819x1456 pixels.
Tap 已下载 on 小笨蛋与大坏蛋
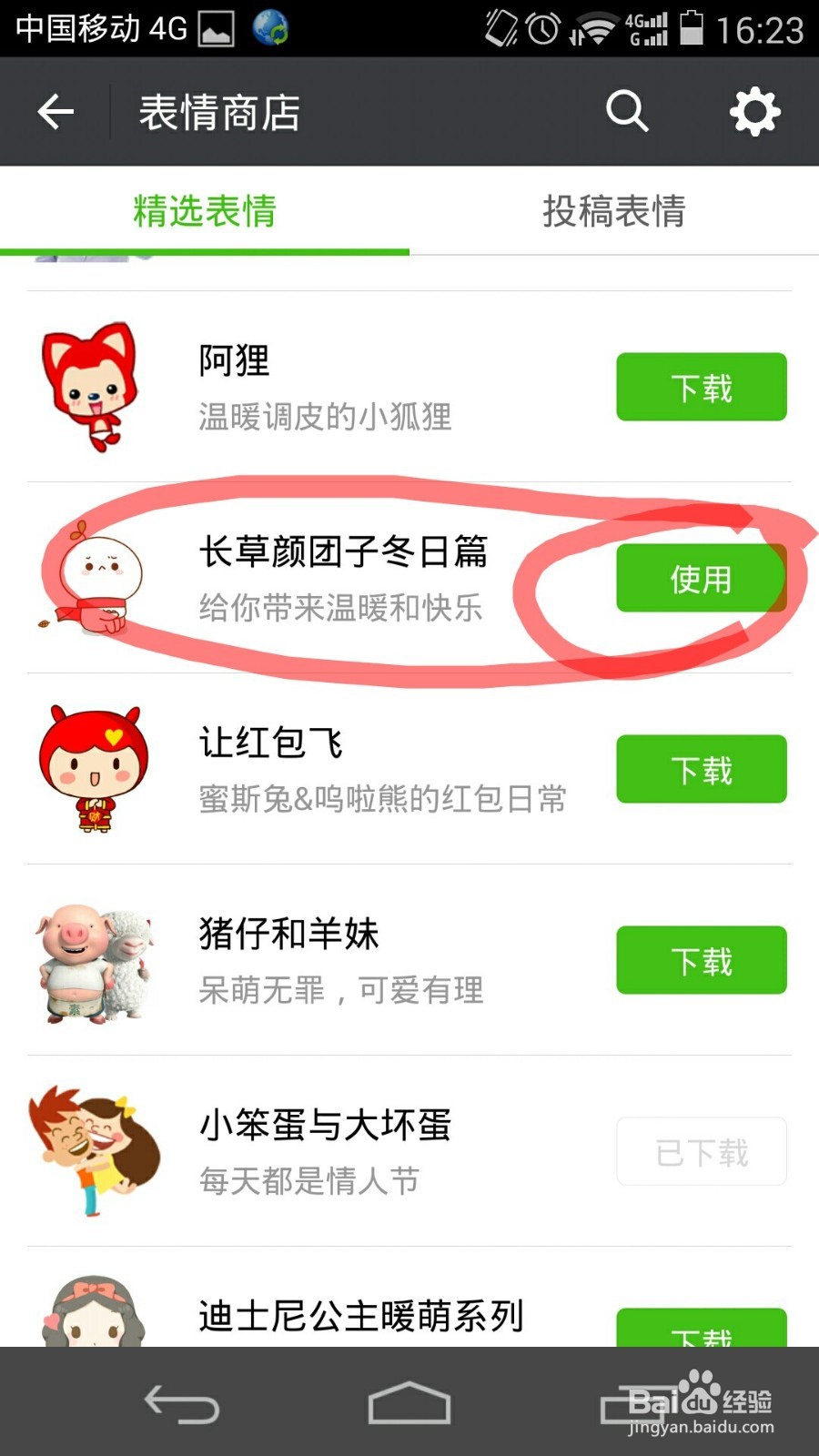pyautogui.click(x=701, y=1151)
